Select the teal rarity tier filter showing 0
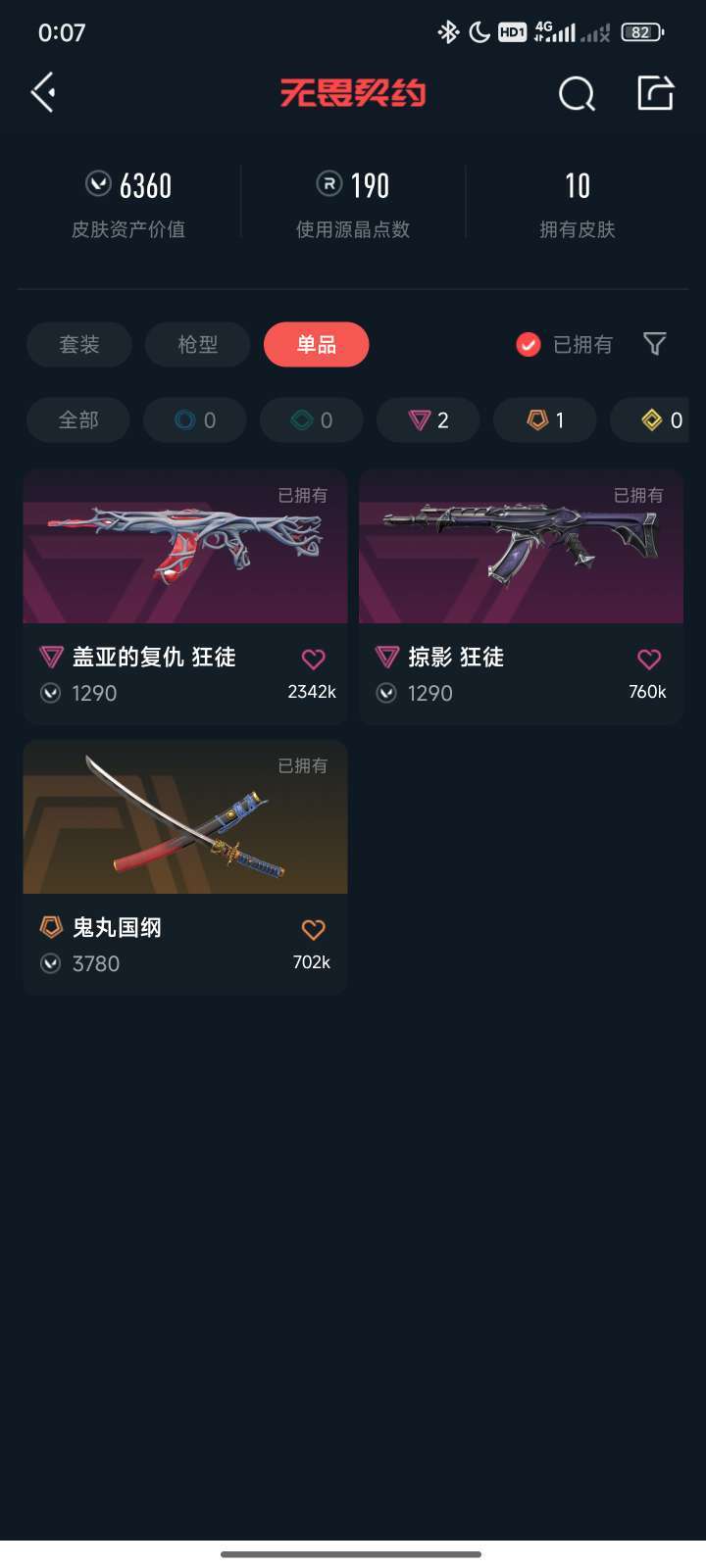706x1568 pixels. tap(194, 419)
